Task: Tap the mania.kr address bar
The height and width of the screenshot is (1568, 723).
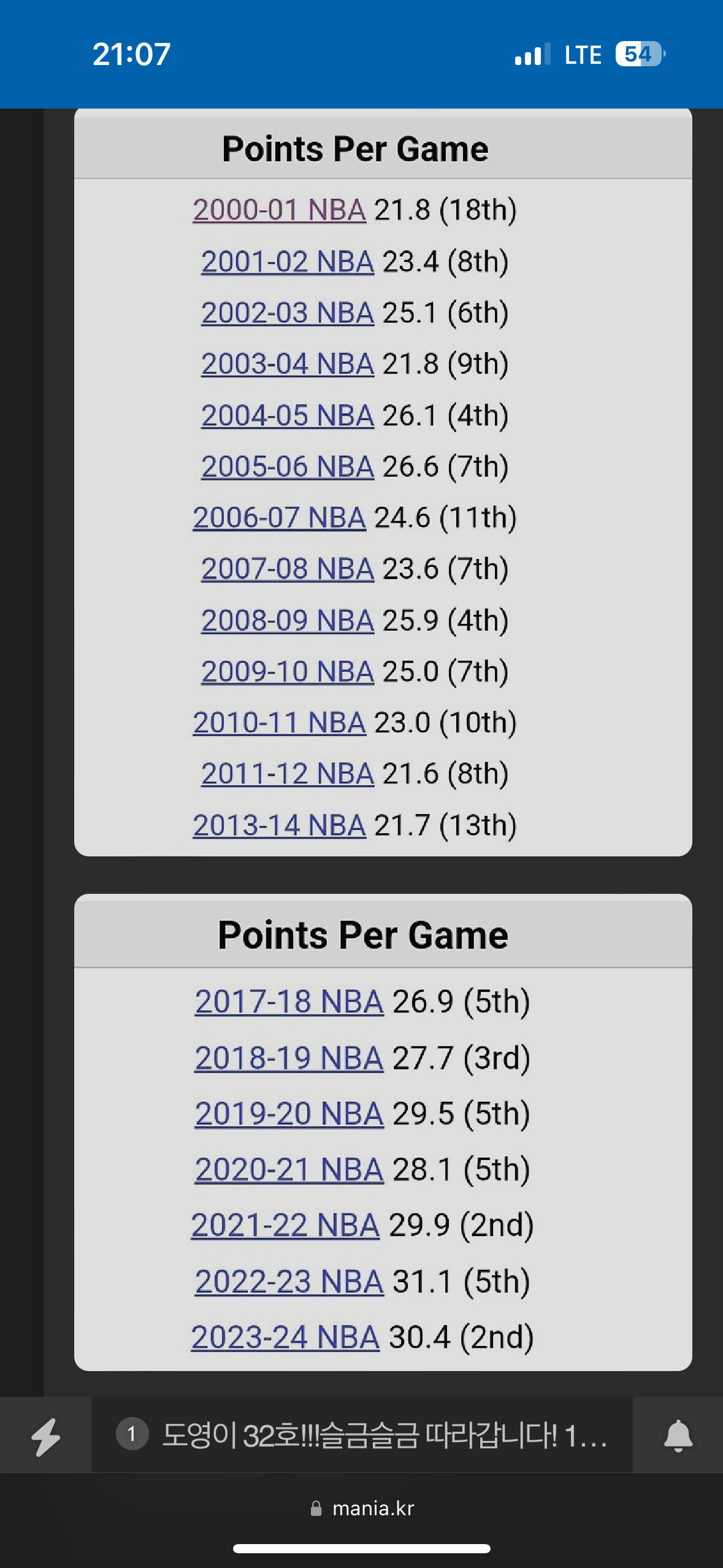Action: (x=362, y=1508)
